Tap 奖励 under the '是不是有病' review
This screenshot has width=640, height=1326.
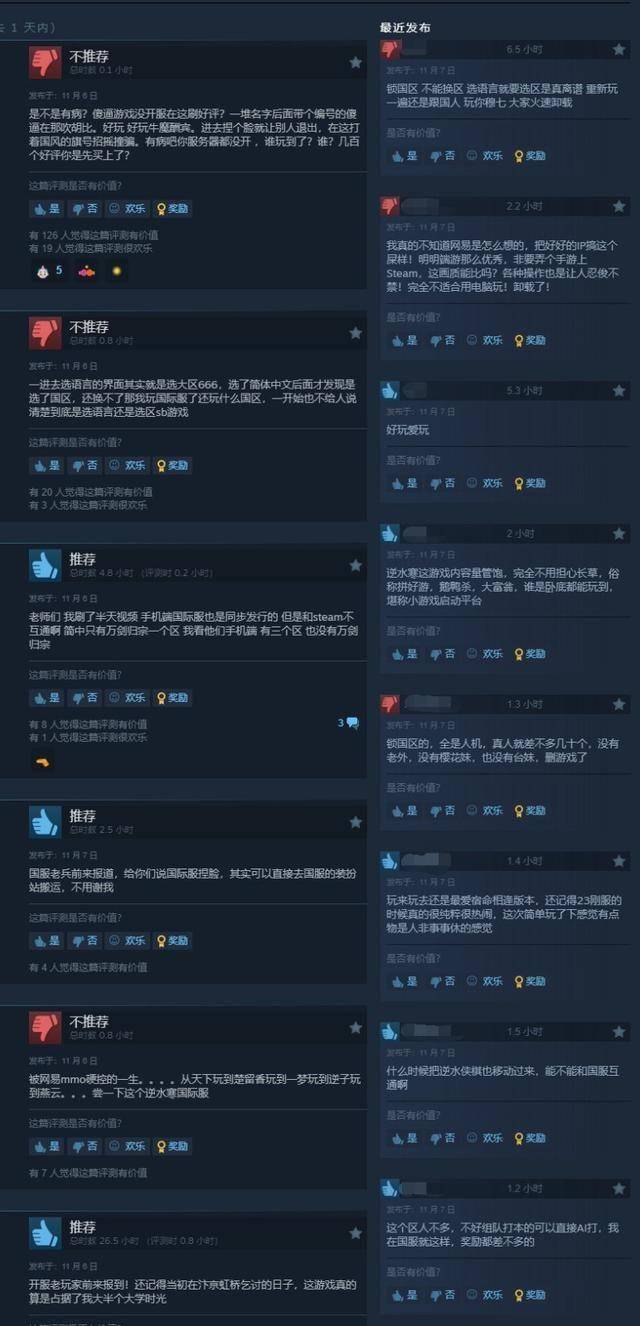[x=173, y=209]
